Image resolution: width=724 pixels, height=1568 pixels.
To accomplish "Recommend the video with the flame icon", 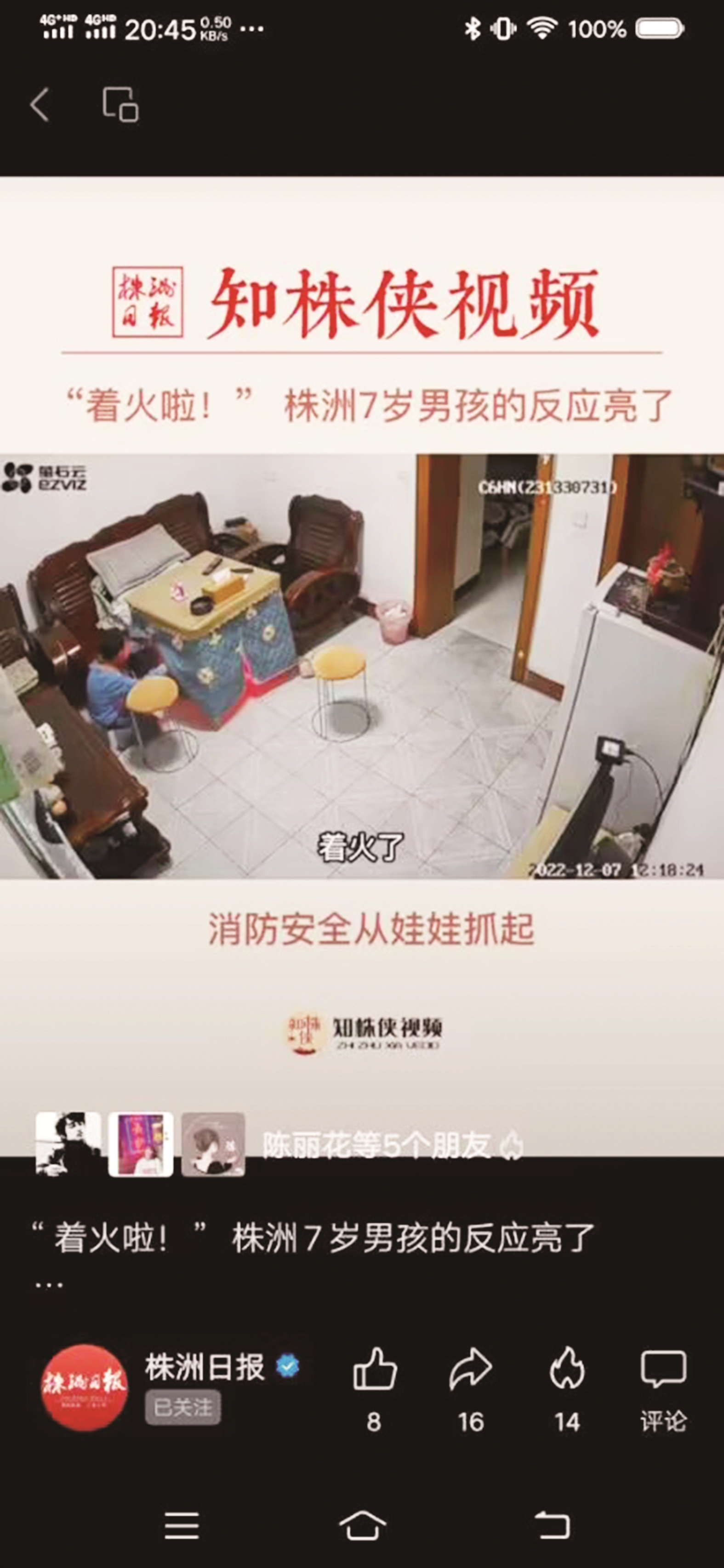I will (567, 1370).
